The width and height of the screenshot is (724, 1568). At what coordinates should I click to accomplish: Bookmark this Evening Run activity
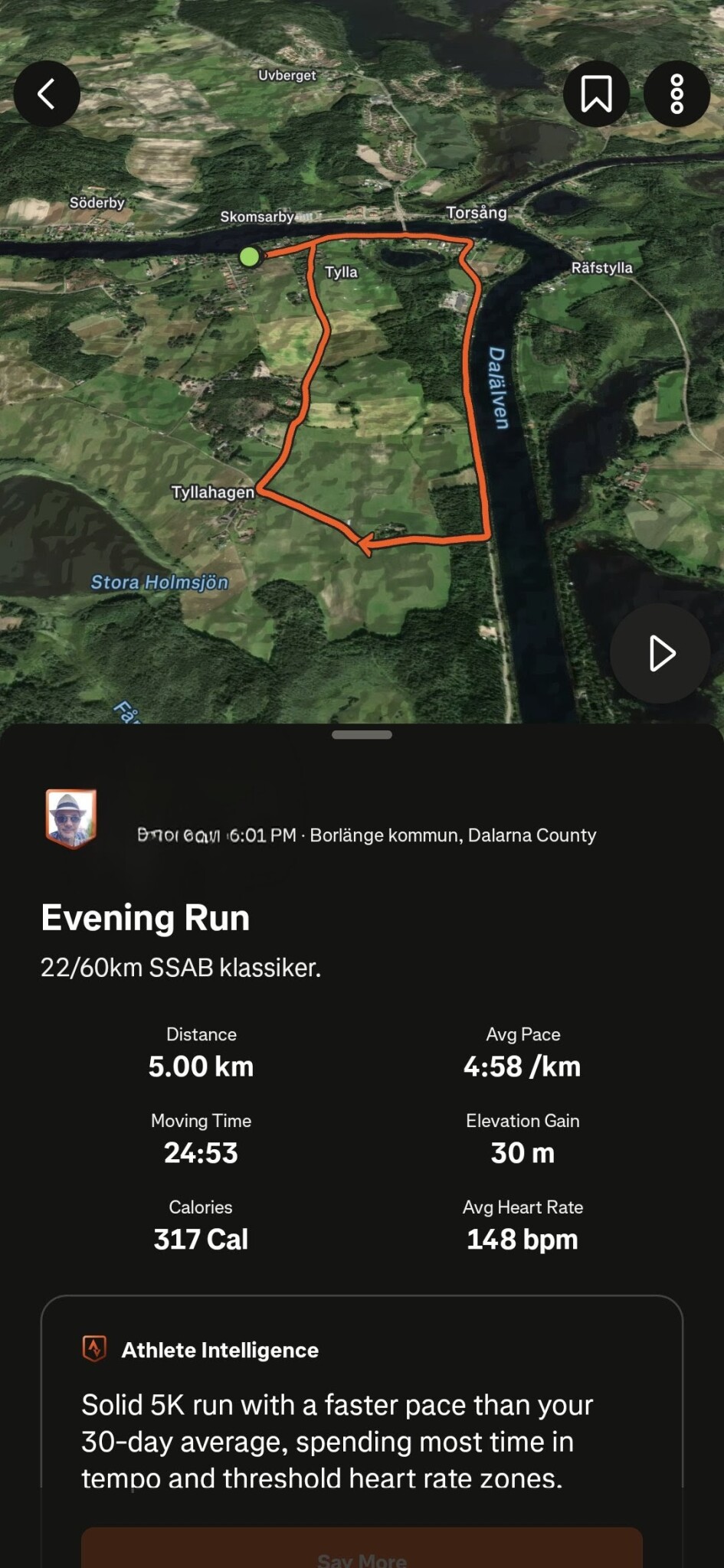(x=596, y=94)
